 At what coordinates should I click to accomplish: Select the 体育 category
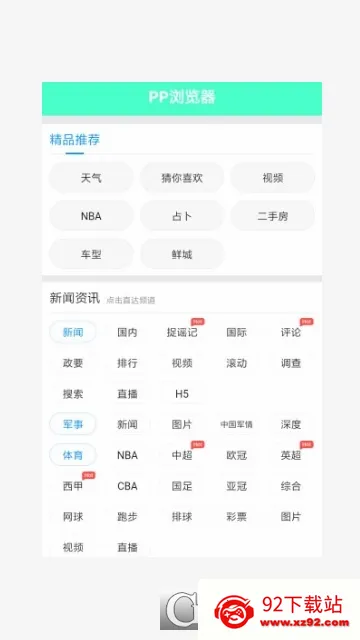tap(73, 455)
